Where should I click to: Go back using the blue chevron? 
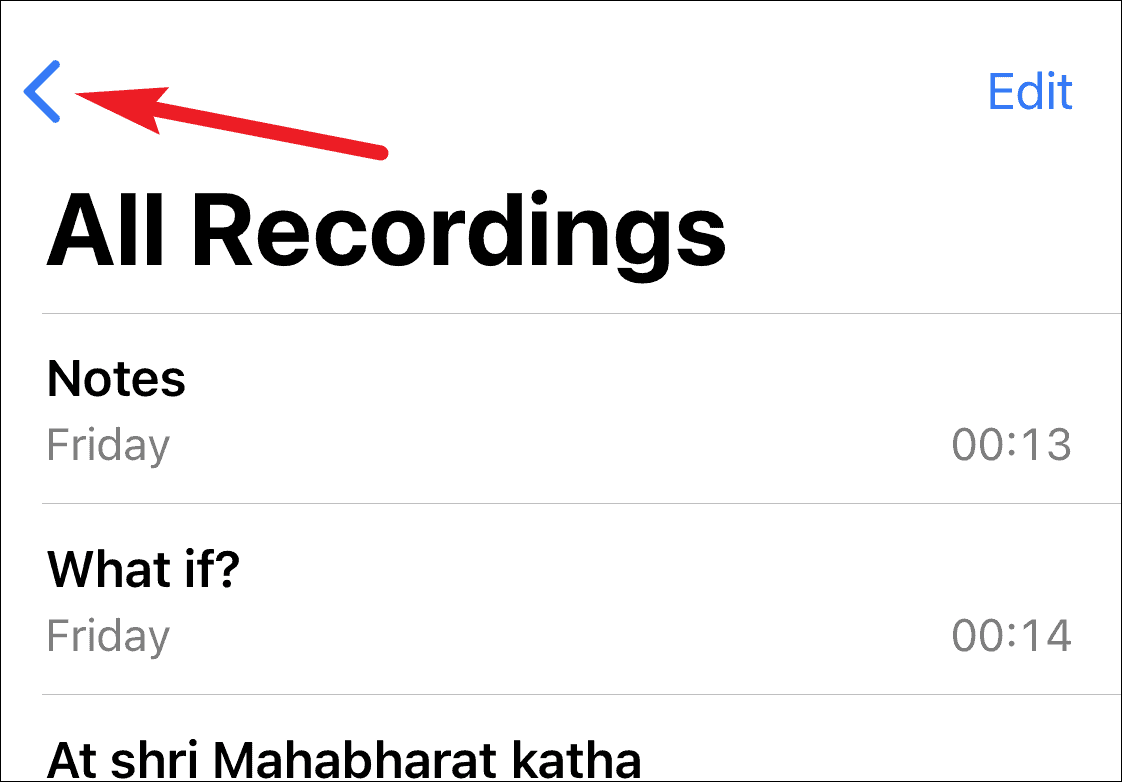(x=43, y=92)
